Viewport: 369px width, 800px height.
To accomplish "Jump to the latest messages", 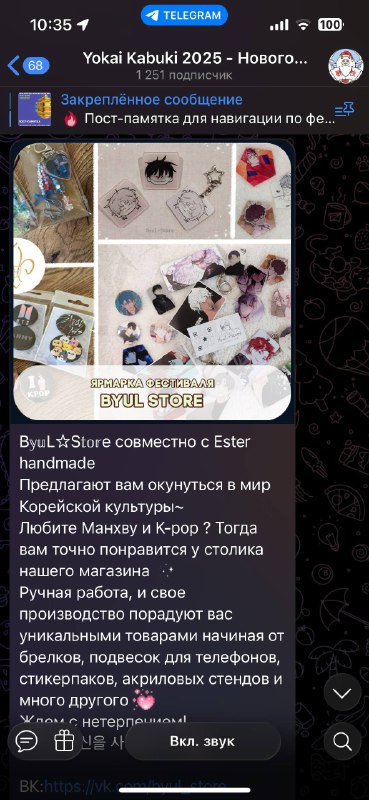I will click(342, 692).
